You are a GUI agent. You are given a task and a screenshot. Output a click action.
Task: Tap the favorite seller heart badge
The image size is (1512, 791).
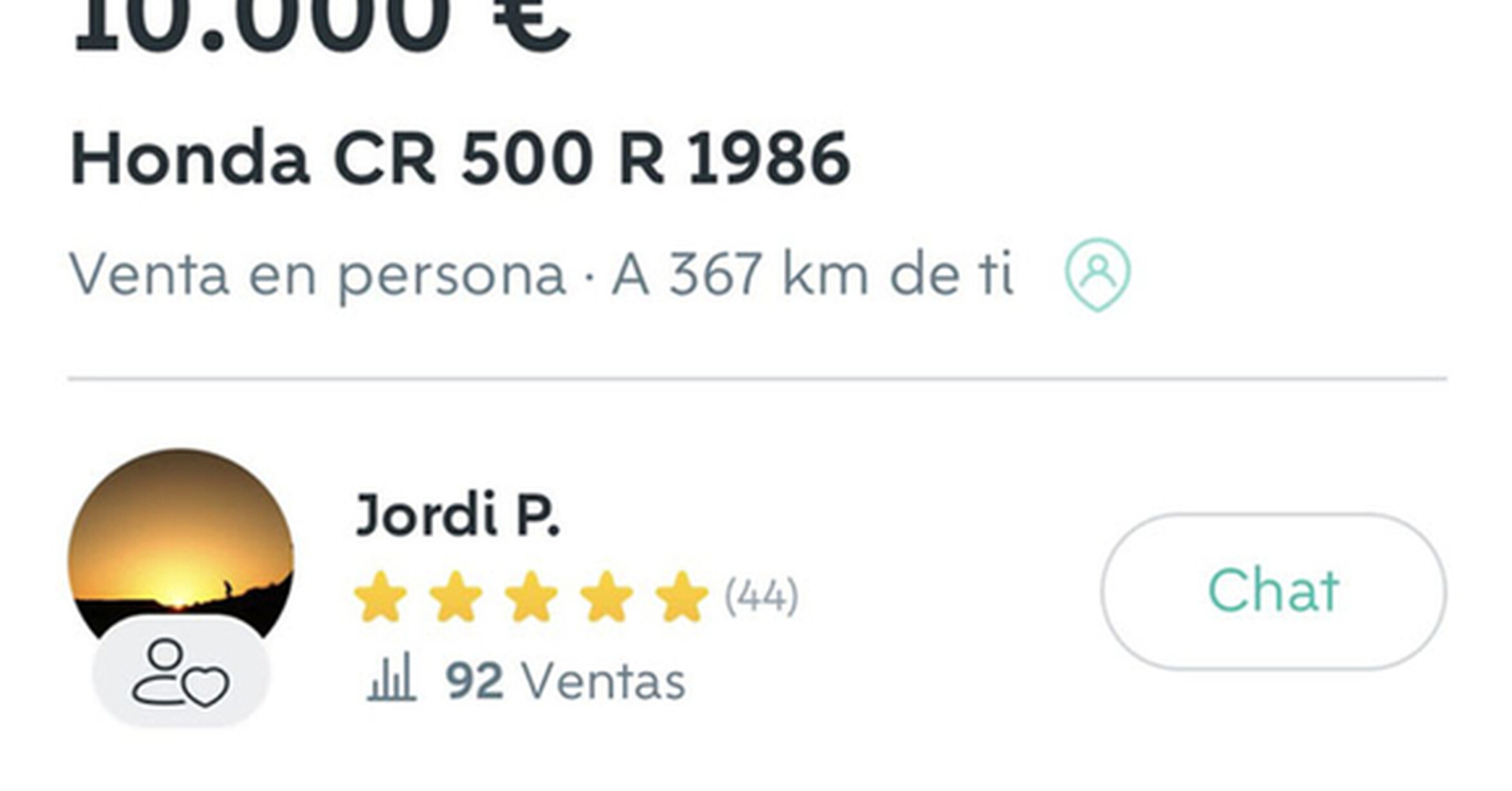click(181, 673)
